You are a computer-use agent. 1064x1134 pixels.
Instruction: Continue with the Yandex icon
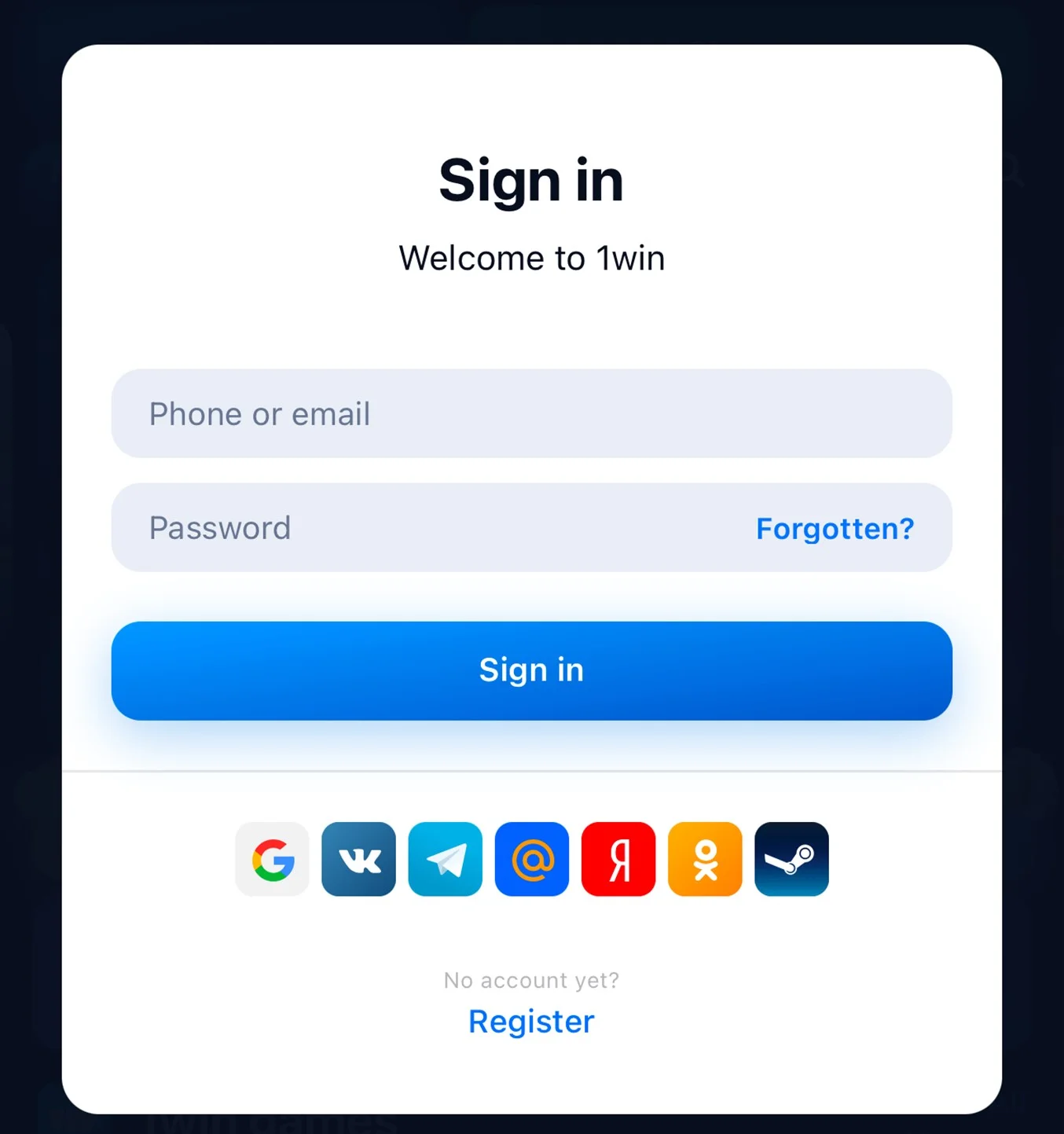tap(618, 859)
